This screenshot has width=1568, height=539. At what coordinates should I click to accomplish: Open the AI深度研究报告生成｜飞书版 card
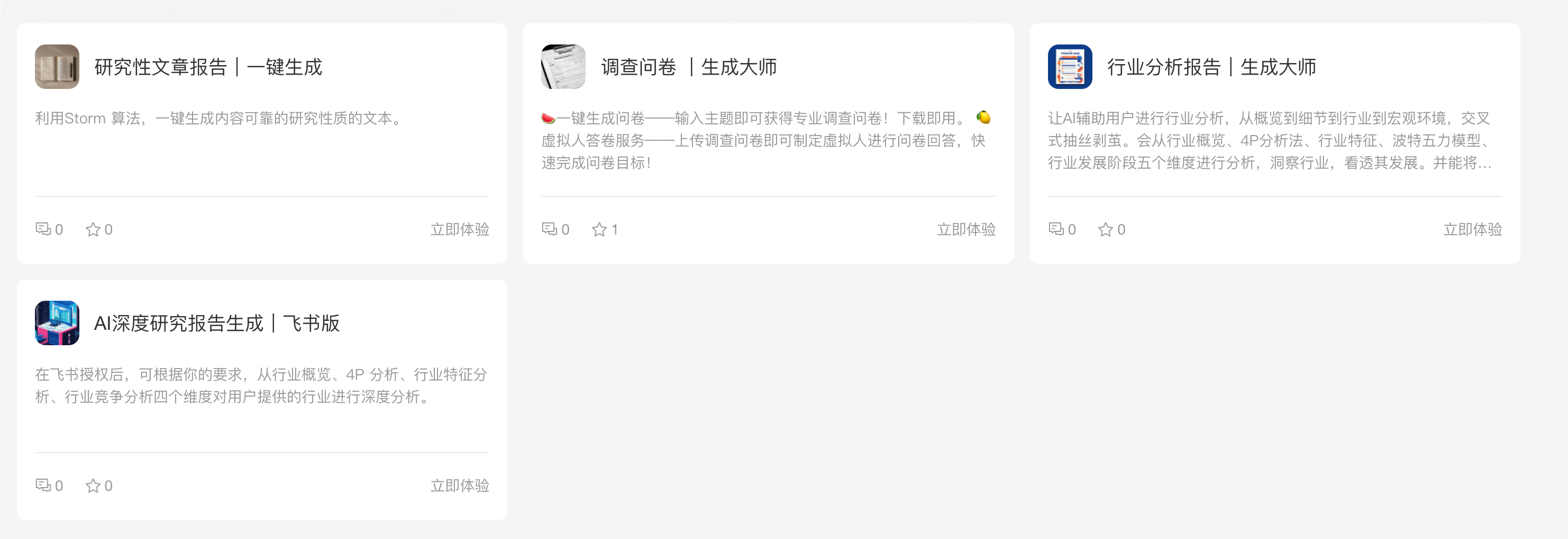coord(217,324)
